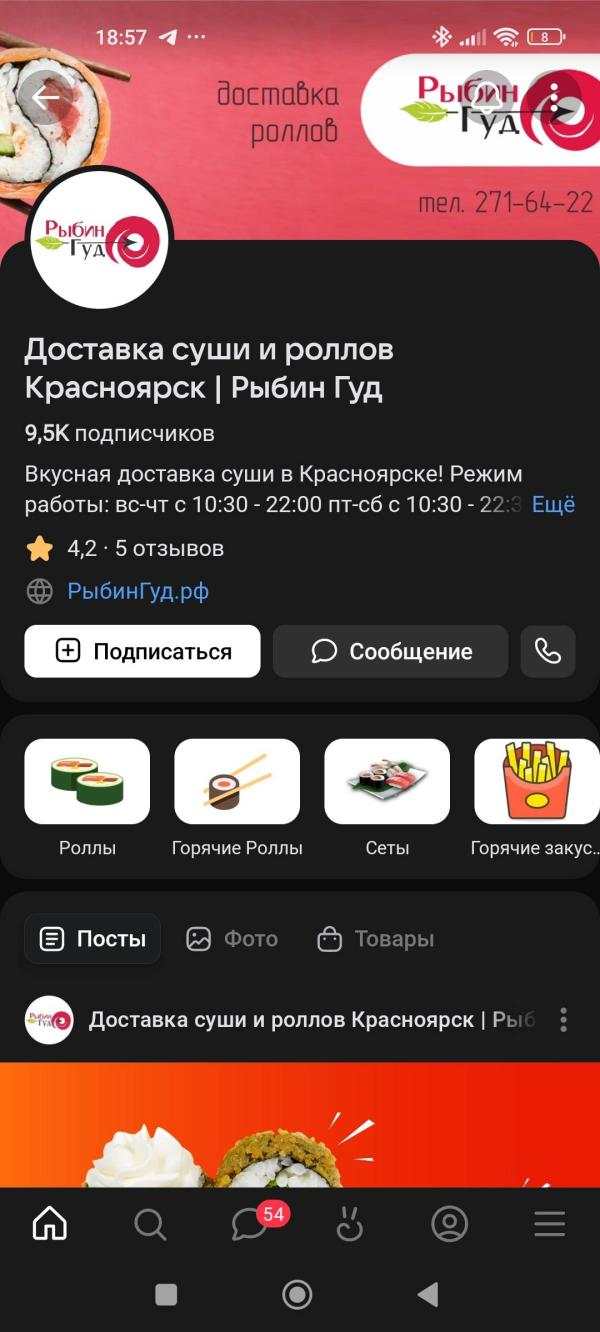Switch to the Товары tab
This screenshot has height=1332, width=600.
375,939
